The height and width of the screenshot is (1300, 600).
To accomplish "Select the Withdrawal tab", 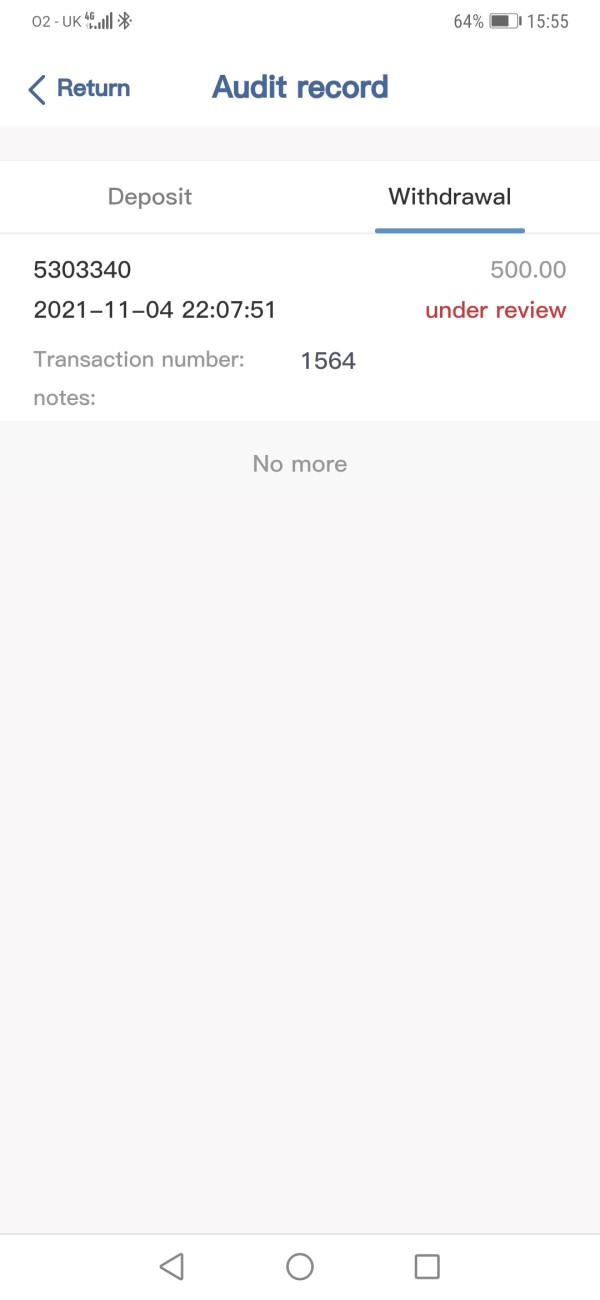I will pos(450,197).
